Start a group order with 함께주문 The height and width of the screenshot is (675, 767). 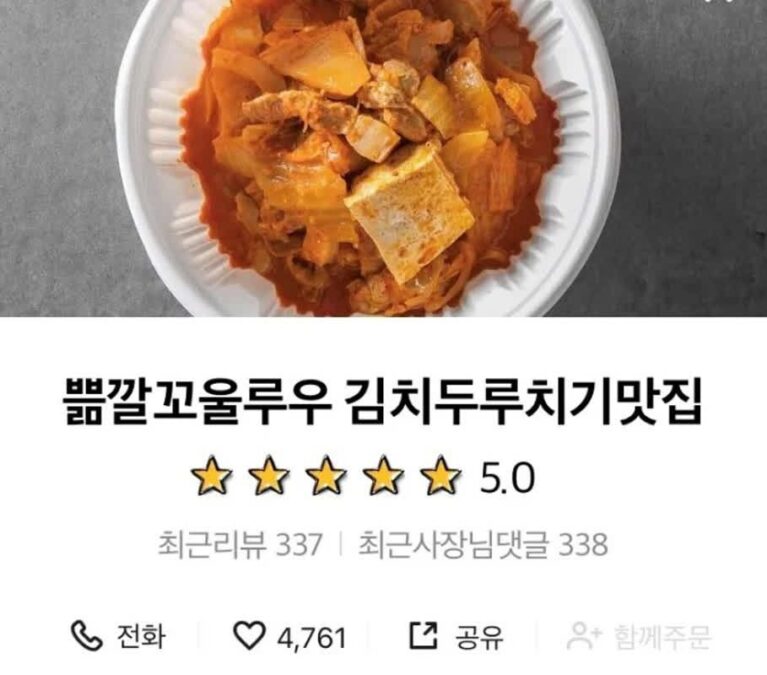tap(638, 636)
